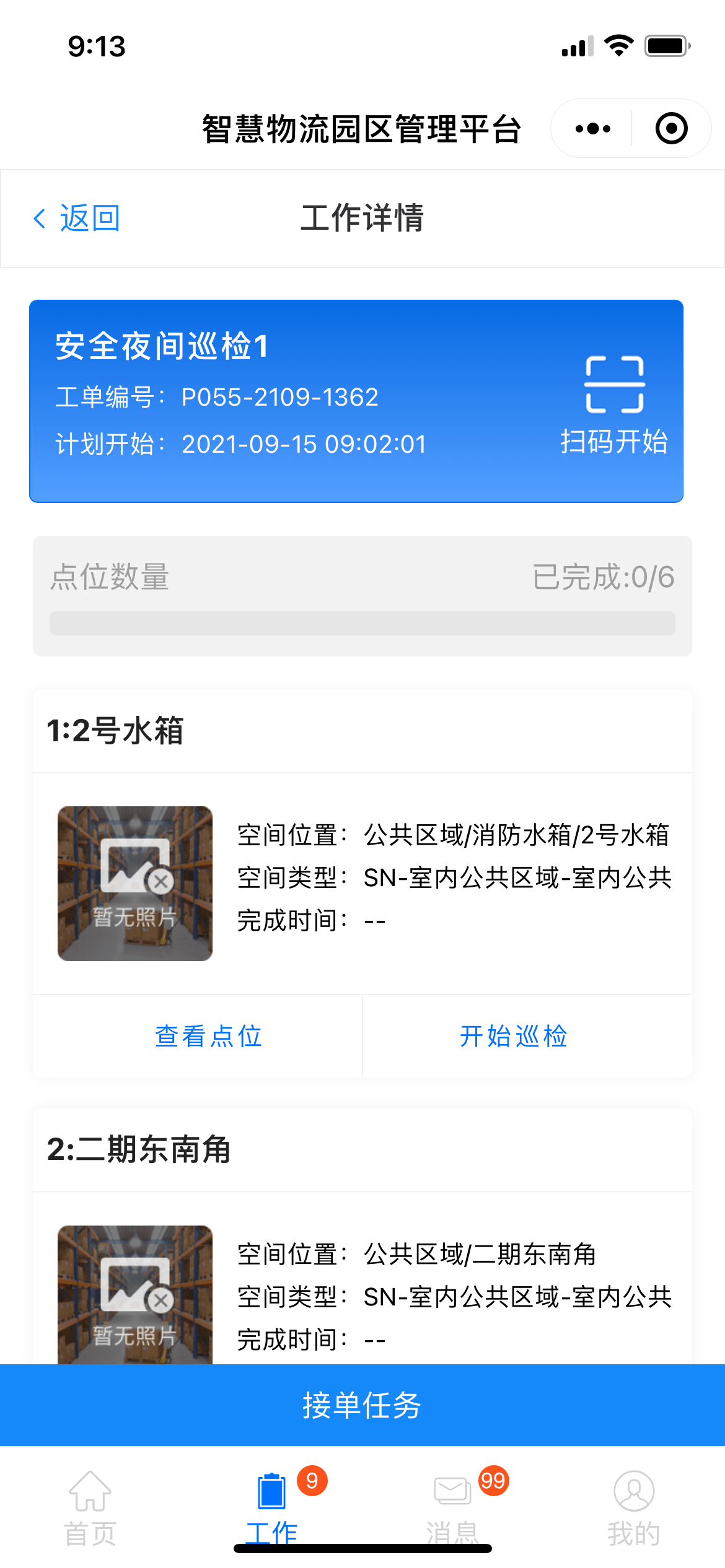The height and width of the screenshot is (1568, 725).
Task: Switch to the 首页 tab
Action: (90, 1507)
